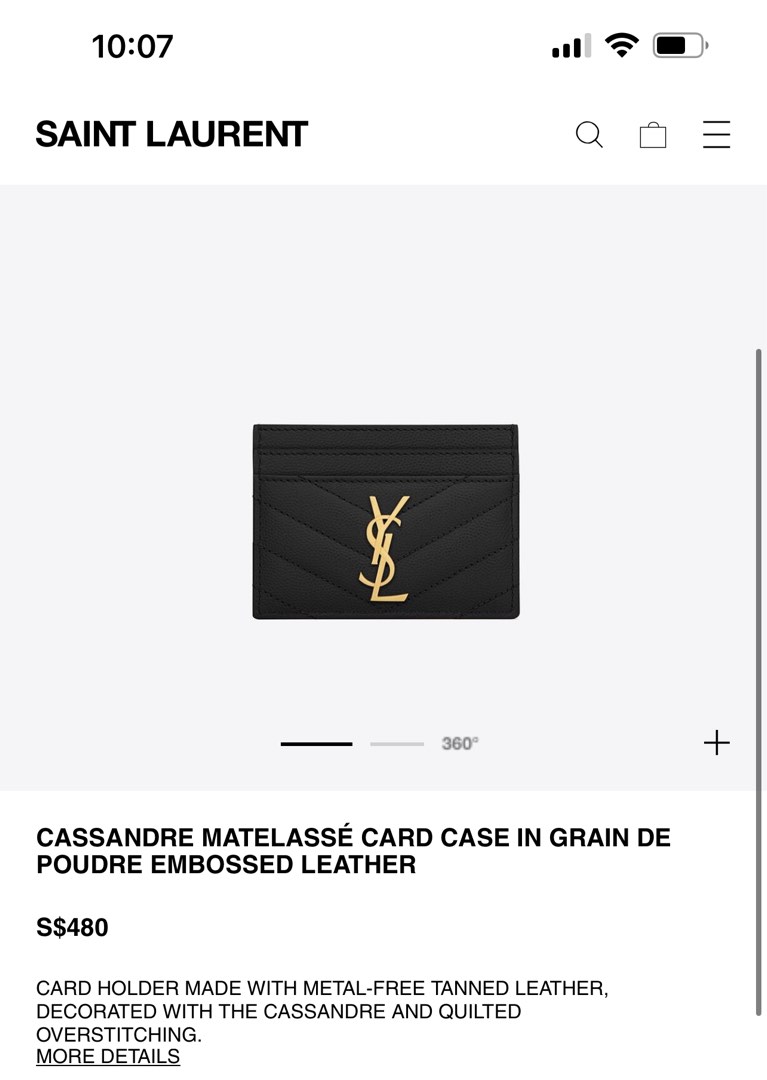Open the menu drawer from the header
This screenshot has height=1080, width=767.
[716, 134]
